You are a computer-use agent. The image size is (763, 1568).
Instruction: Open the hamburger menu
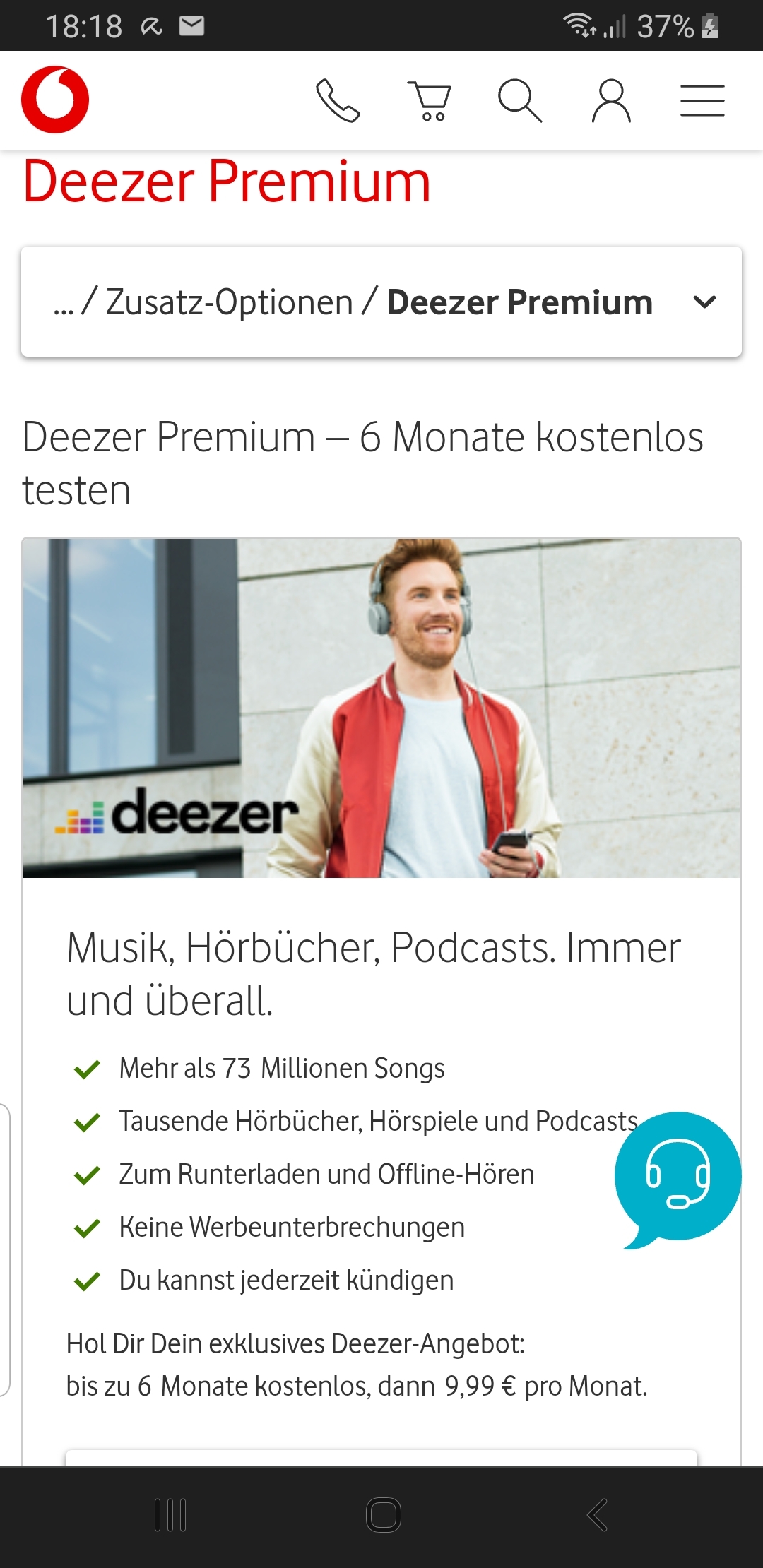click(702, 100)
